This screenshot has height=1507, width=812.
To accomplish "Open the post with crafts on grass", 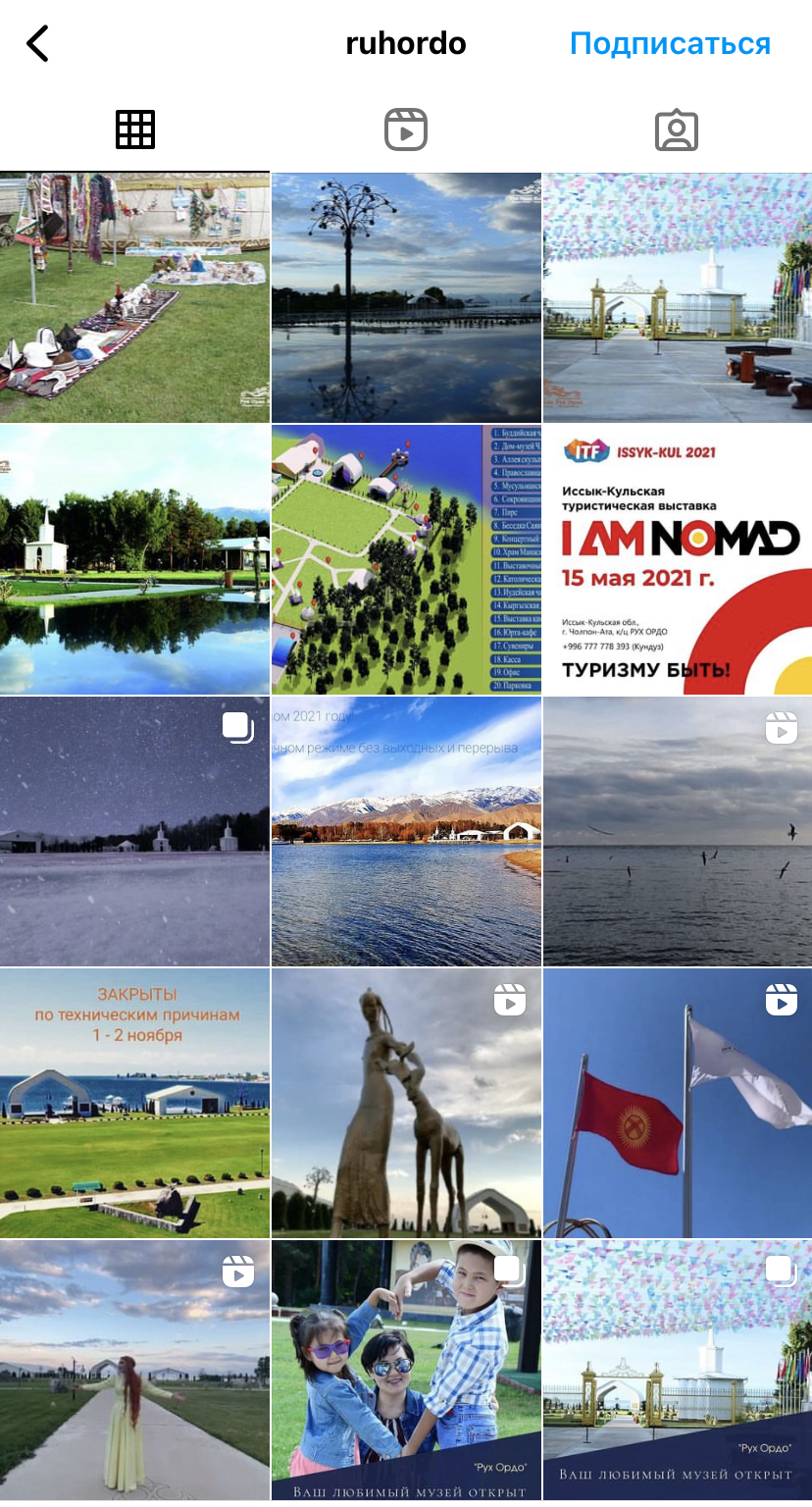I will pyautogui.click(x=134, y=297).
